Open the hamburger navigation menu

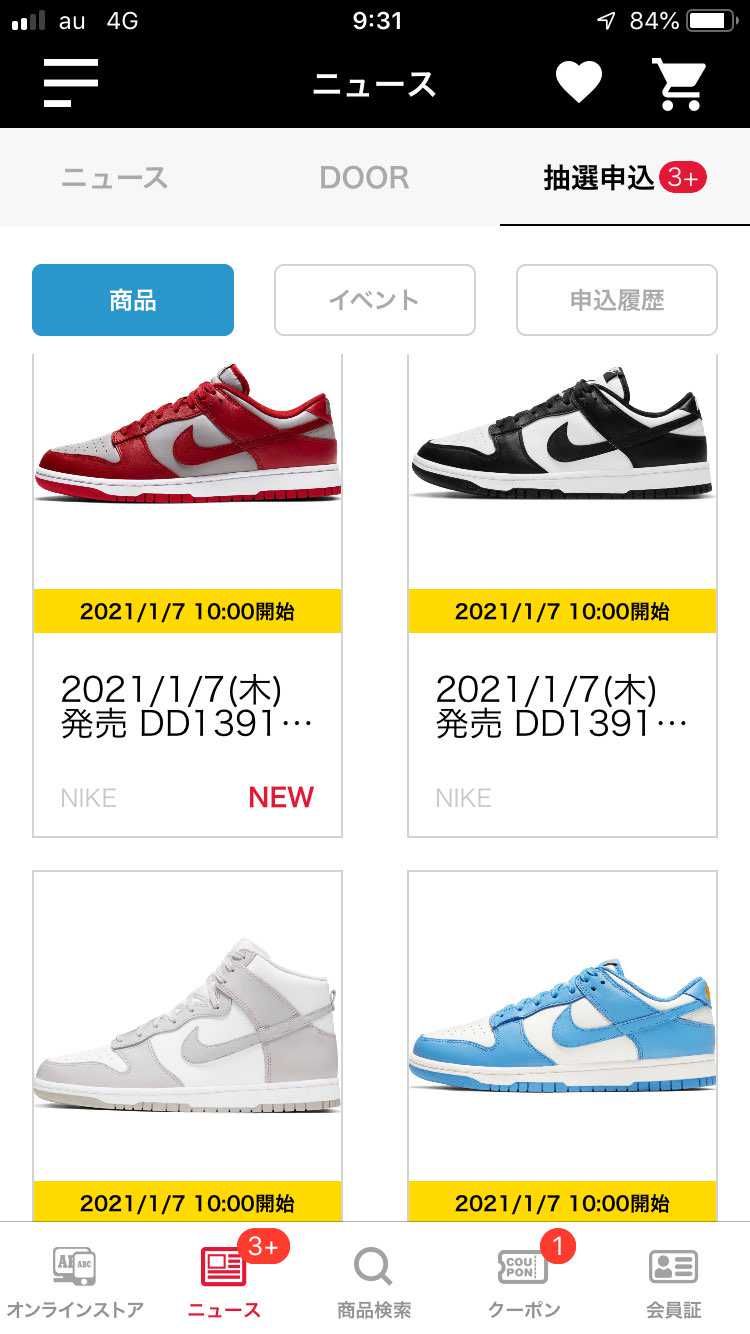70,84
